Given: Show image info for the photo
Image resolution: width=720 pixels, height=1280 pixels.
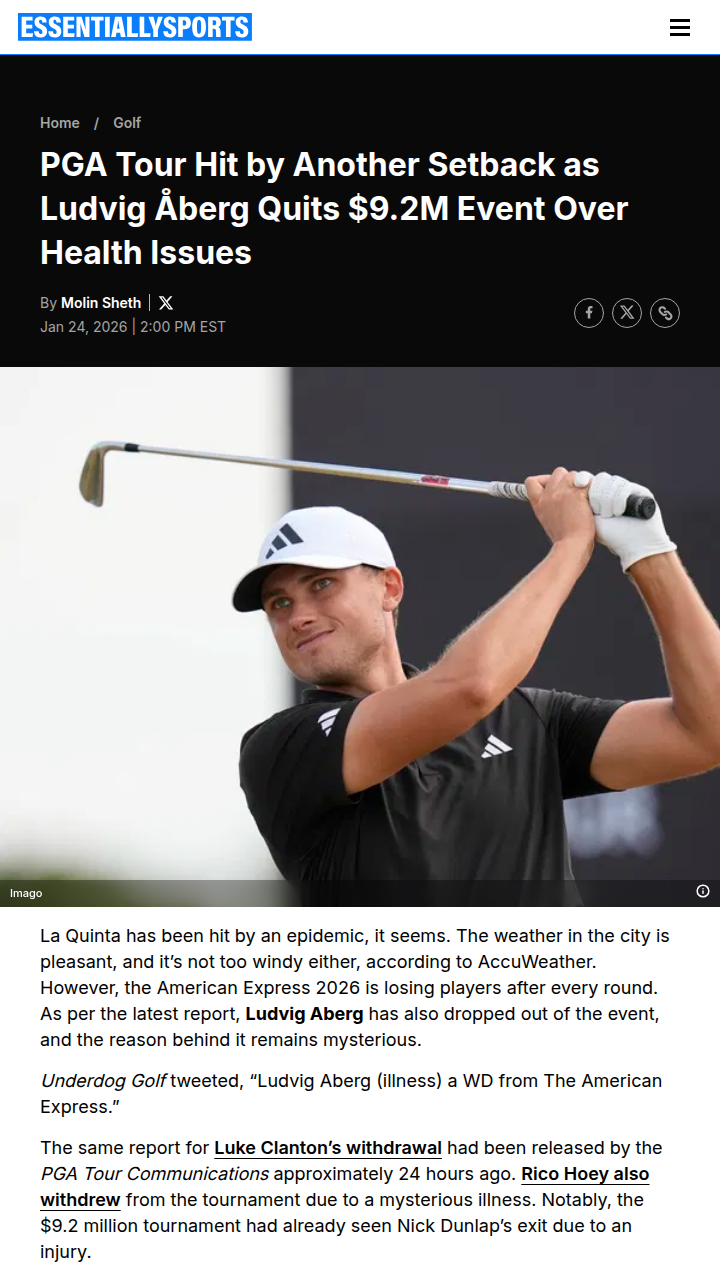Looking at the screenshot, I should pos(703,891).
